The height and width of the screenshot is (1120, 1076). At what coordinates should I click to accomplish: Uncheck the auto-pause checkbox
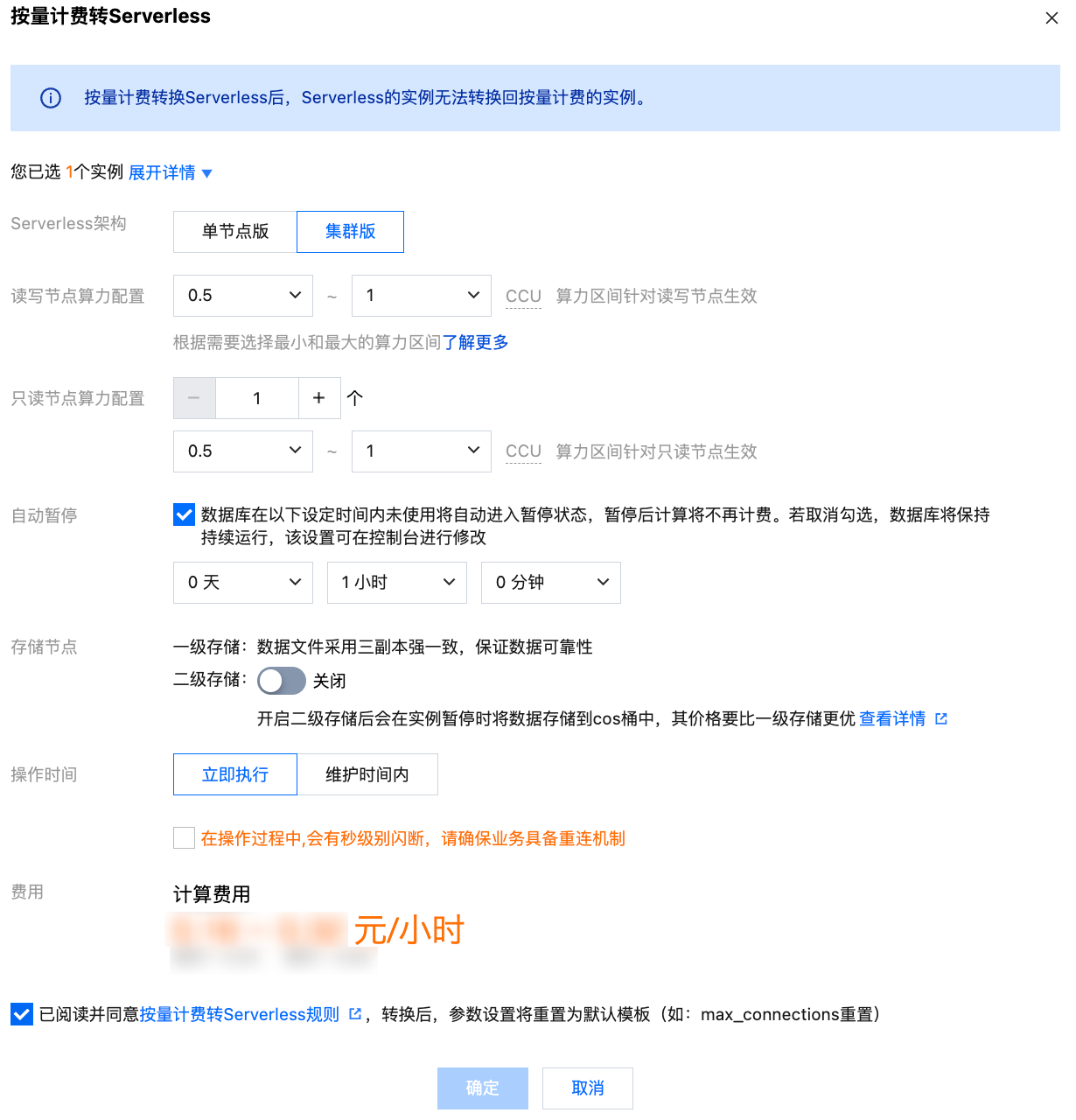pyautogui.click(x=184, y=515)
